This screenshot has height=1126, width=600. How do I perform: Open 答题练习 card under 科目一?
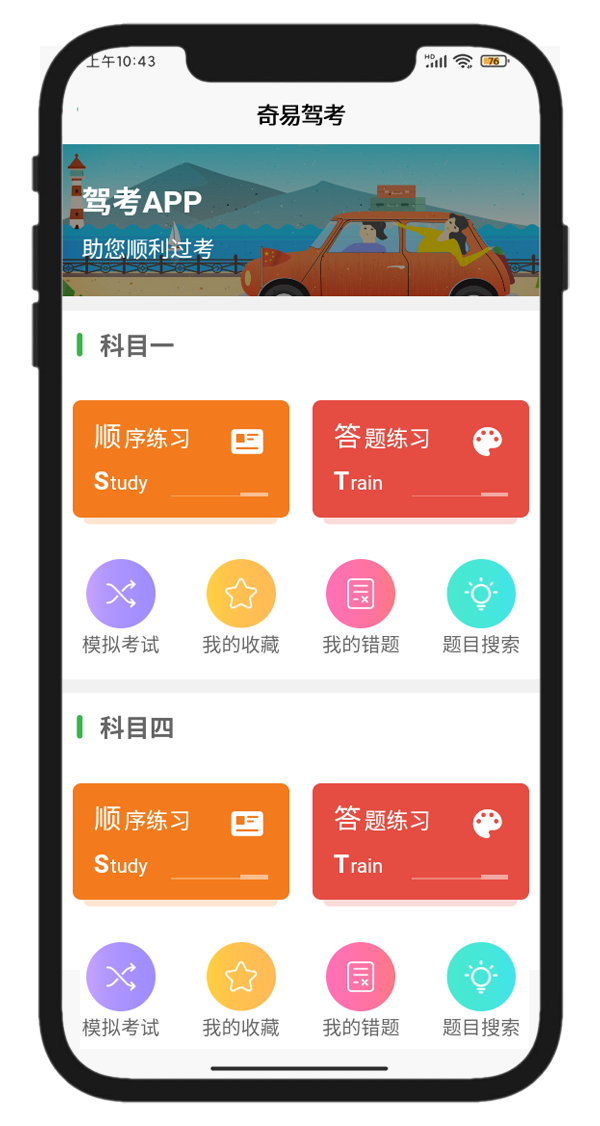pyautogui.click(x=420, y=459)
